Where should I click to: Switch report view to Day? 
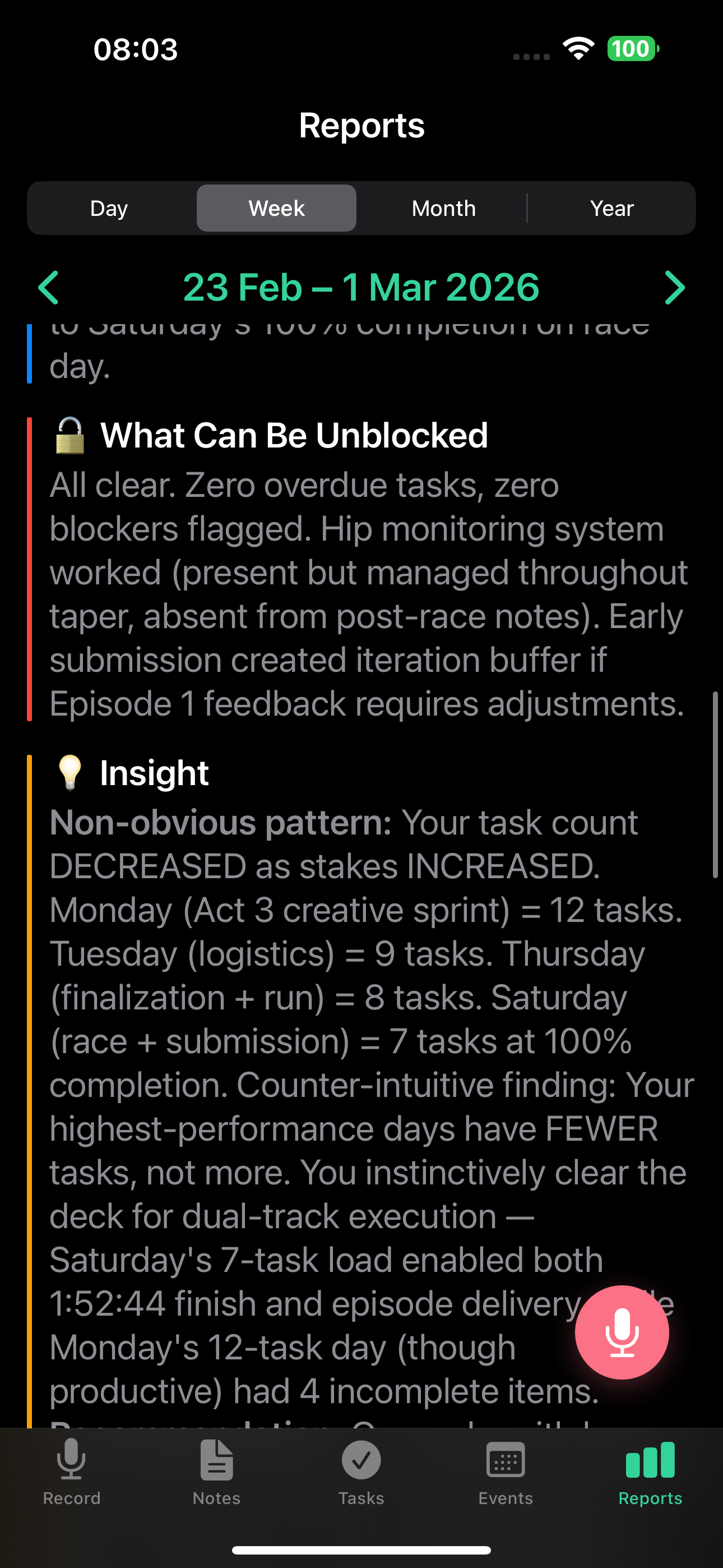[109, 207]
